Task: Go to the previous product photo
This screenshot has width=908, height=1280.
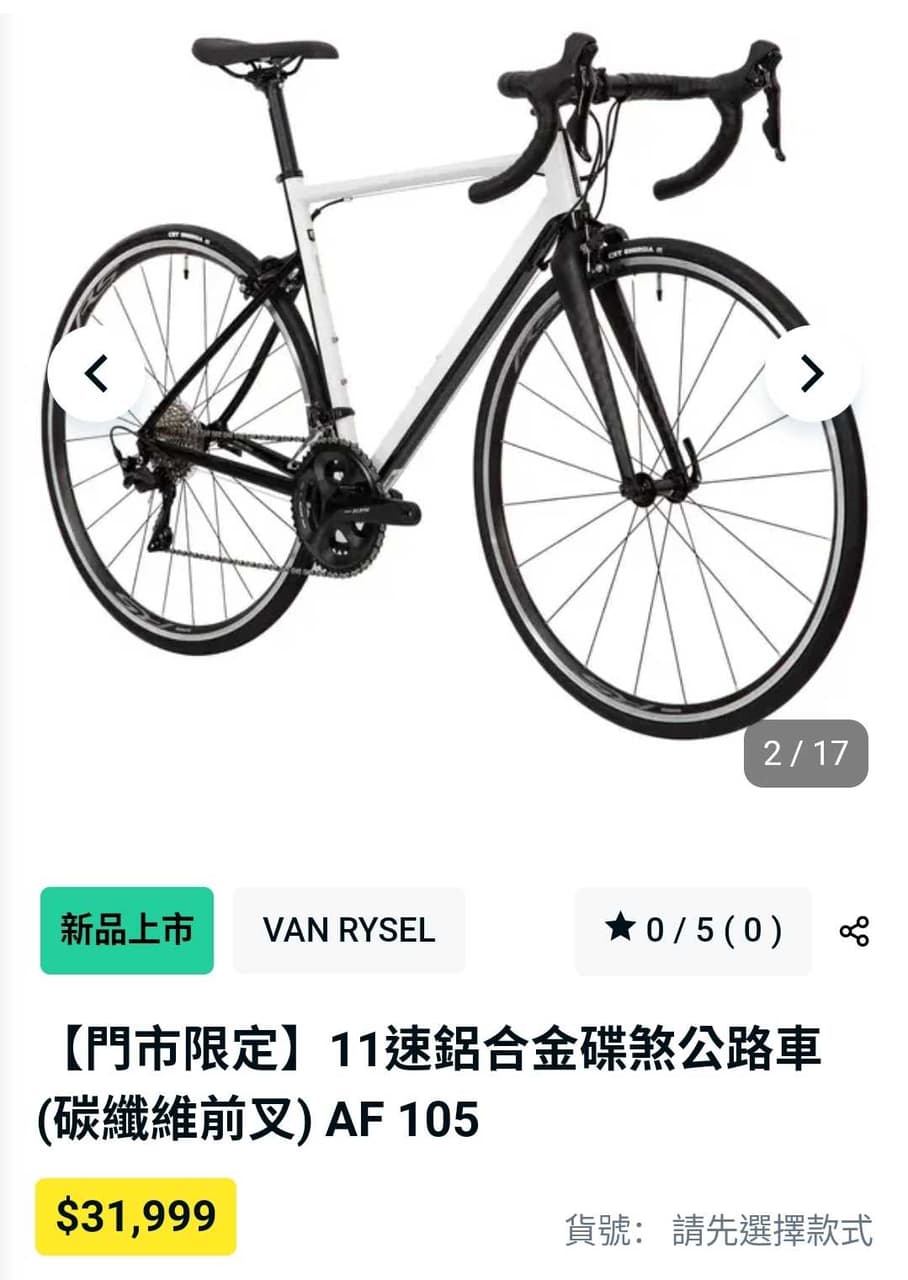Action: (95, 374)
